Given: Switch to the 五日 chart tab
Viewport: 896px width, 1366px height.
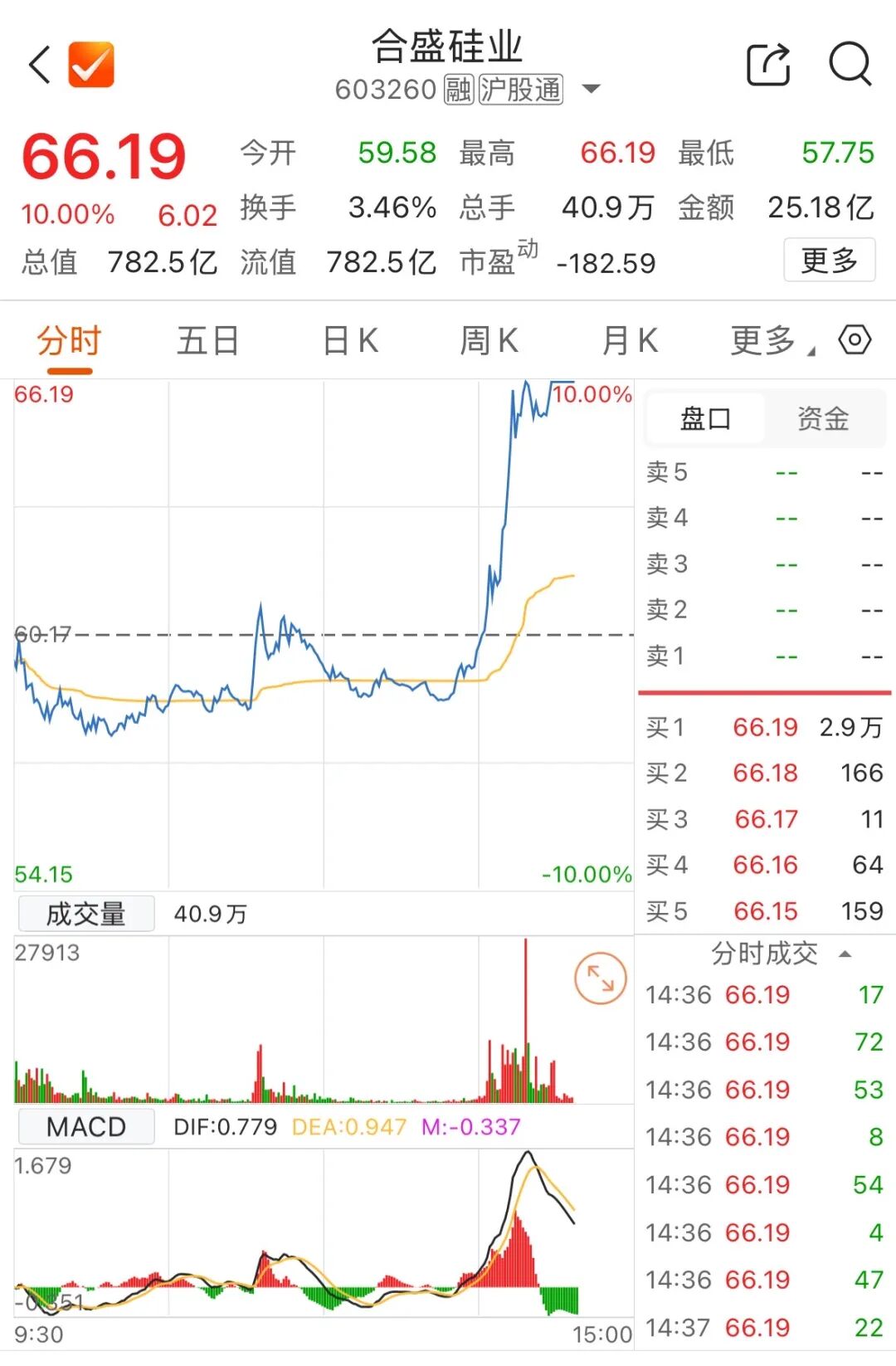Looking at the screenshot, I should (x=207, y=341).
